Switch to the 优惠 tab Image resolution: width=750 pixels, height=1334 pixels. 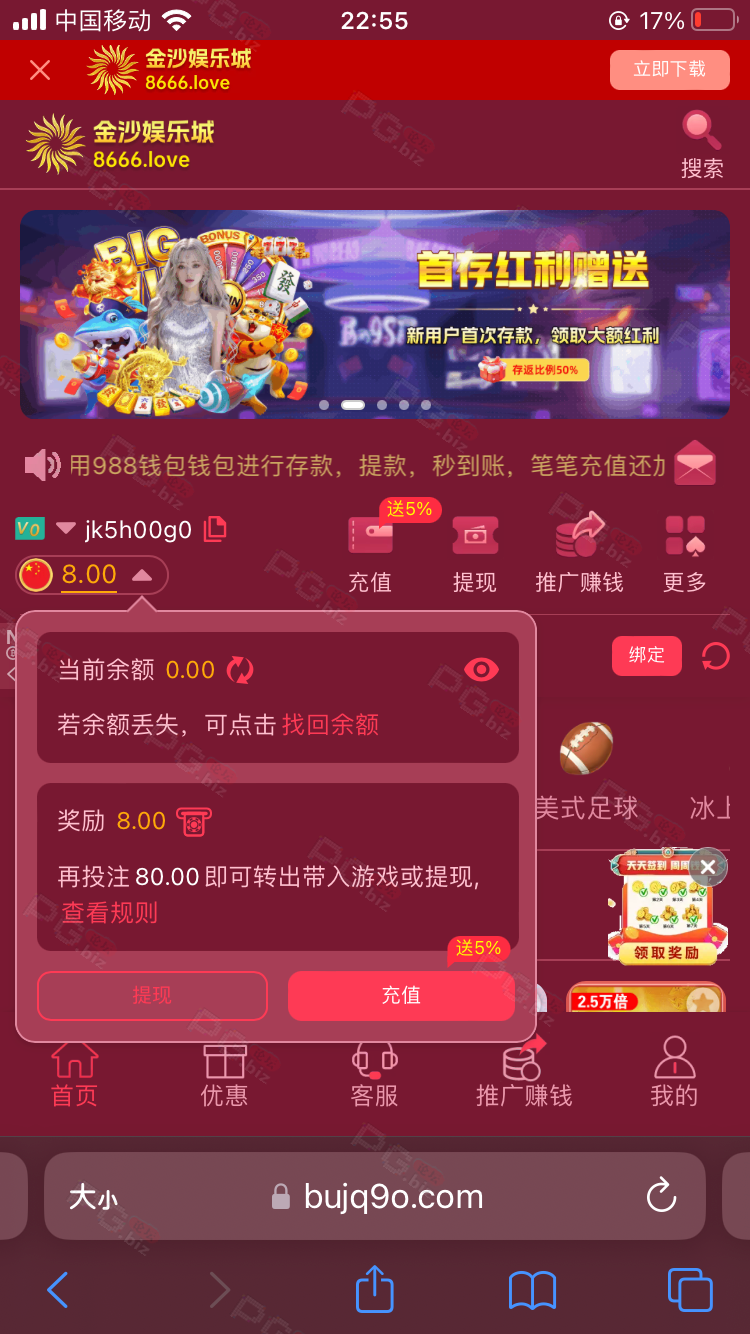224,1075
